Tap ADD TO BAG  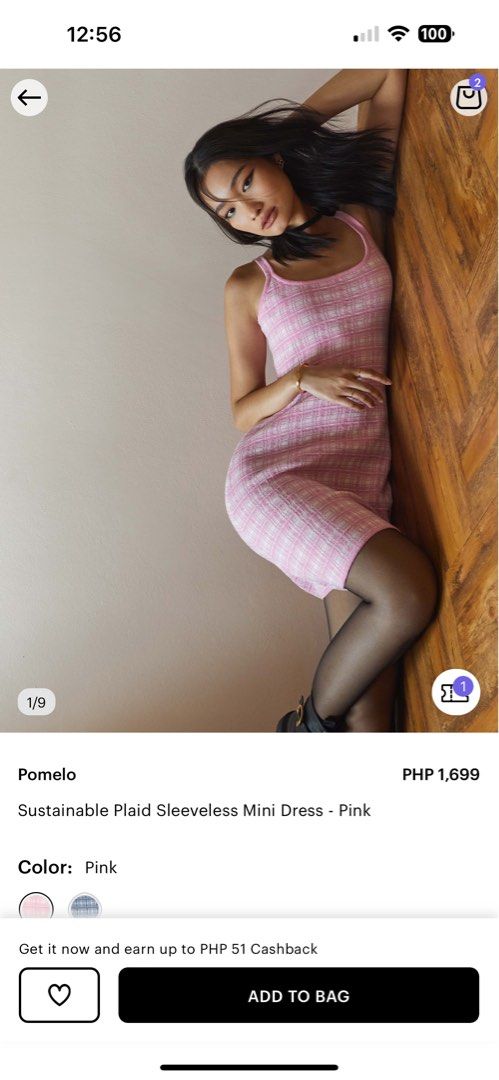298,995
